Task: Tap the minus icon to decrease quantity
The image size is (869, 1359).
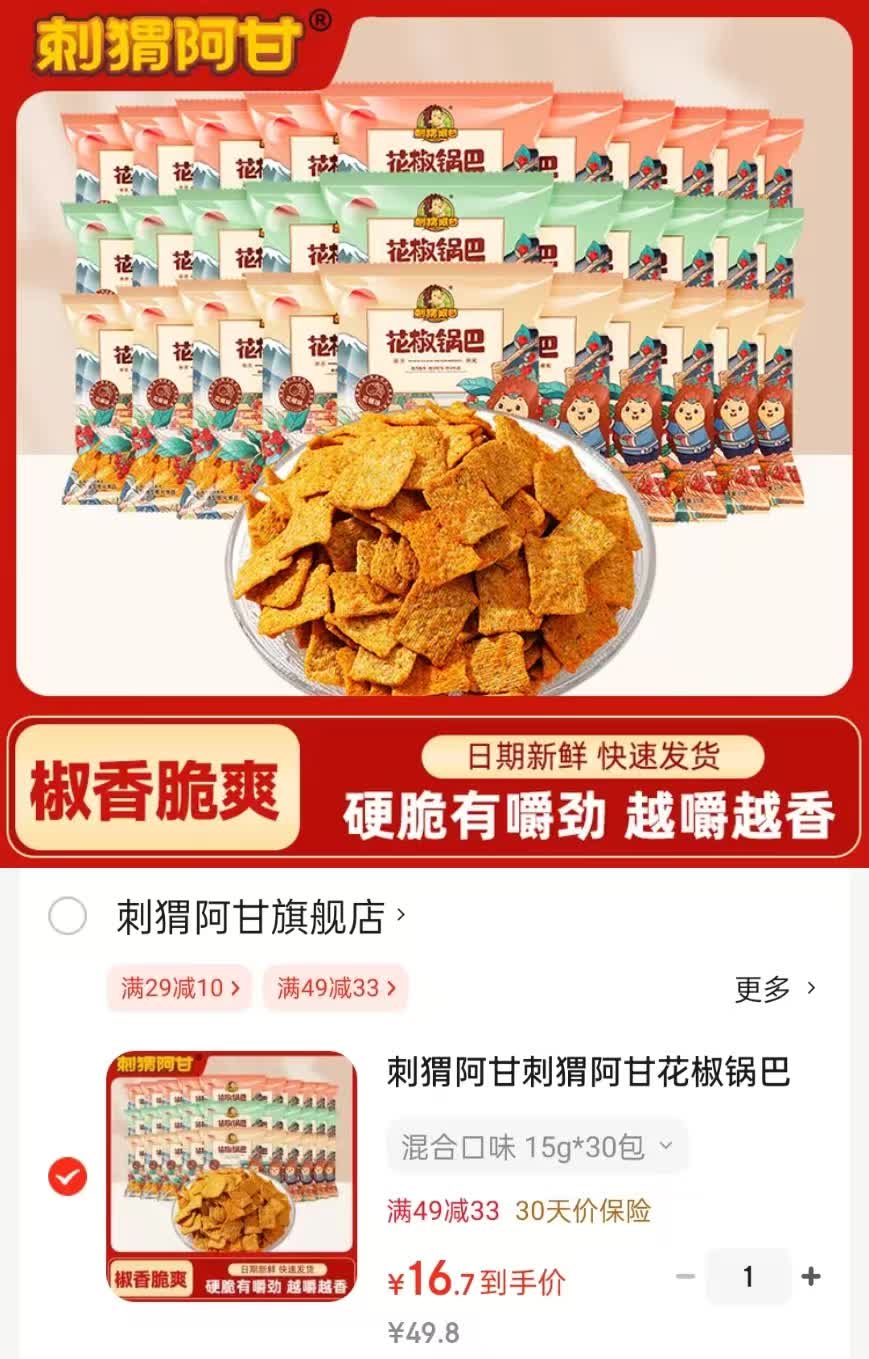Action: point(683,1277)
